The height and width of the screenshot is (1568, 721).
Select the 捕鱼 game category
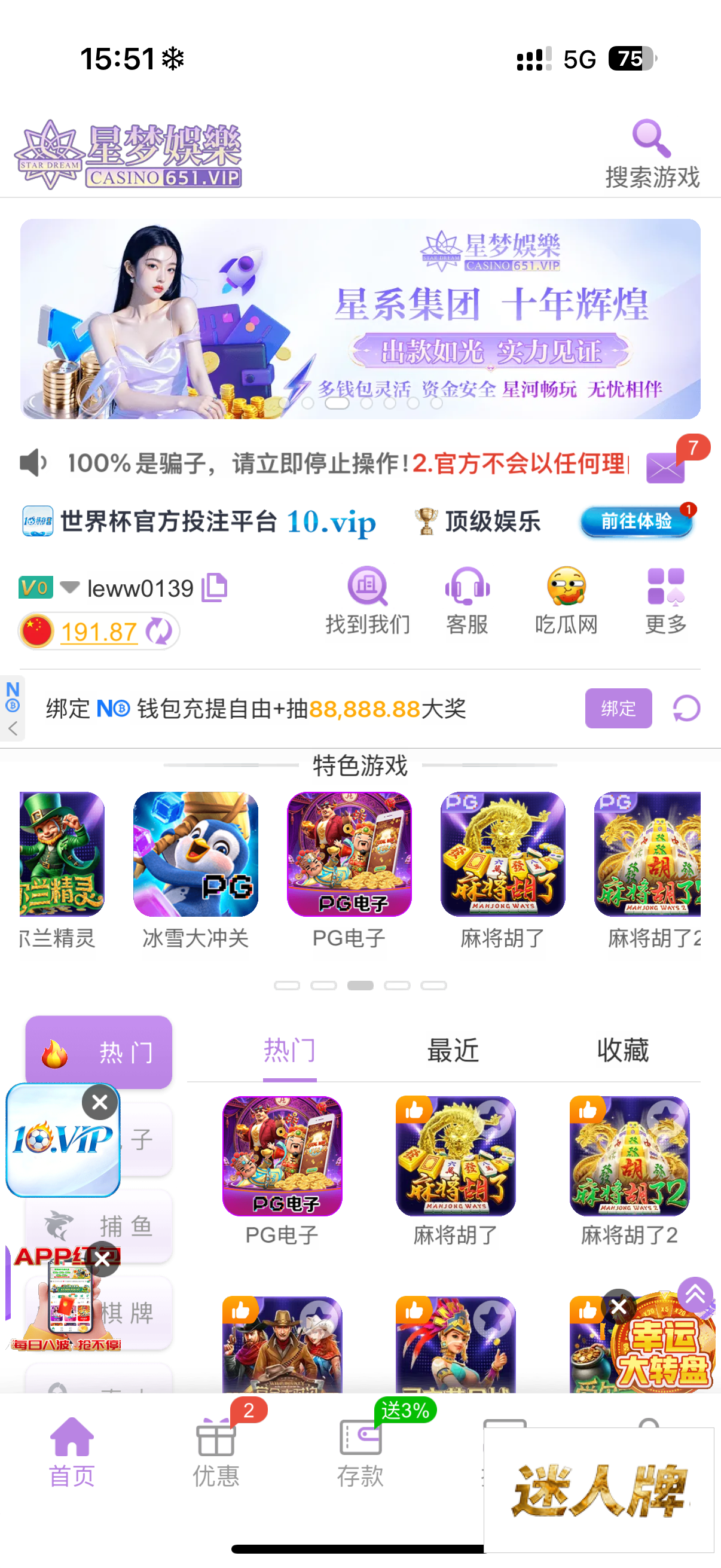click(x=99, y=1225)
